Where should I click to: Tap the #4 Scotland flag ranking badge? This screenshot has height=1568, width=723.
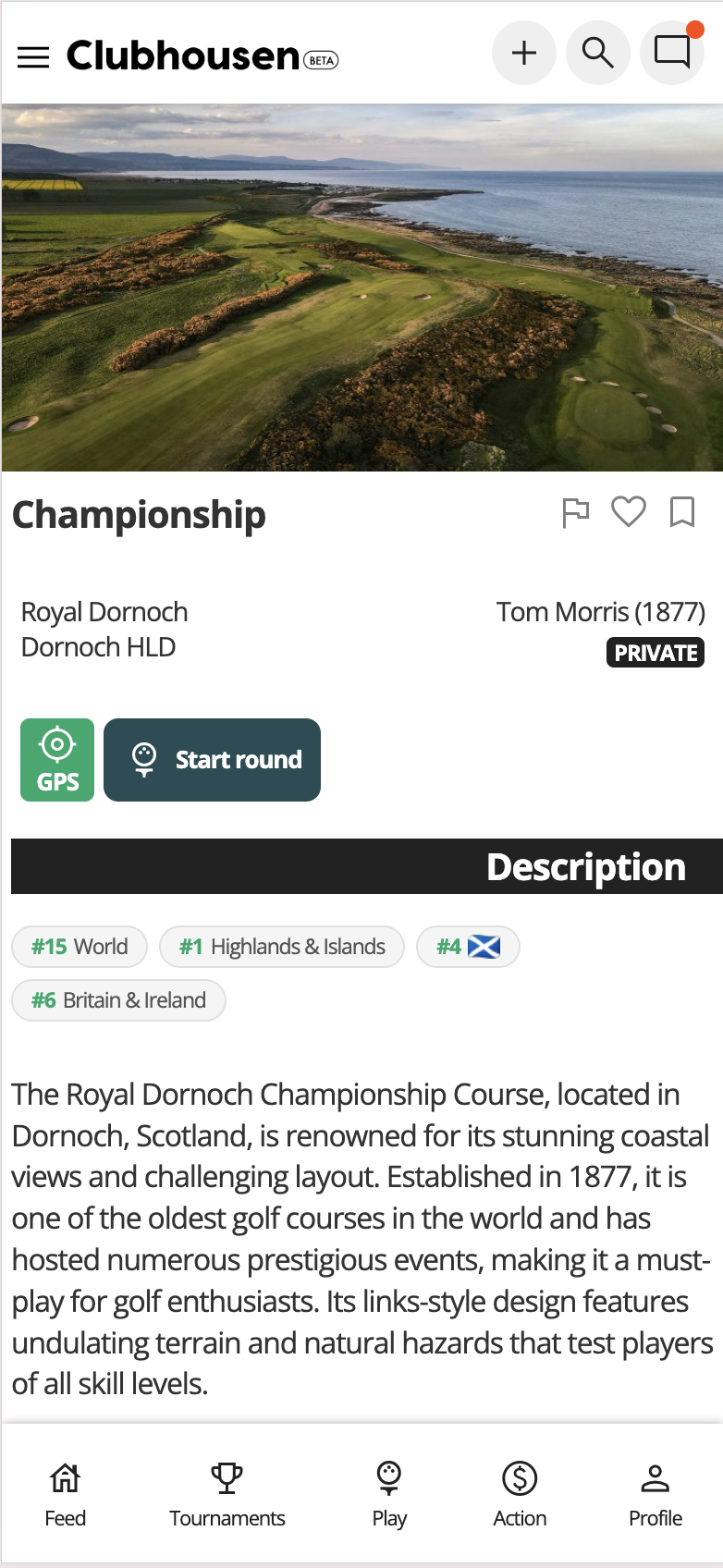coord(468,946)
